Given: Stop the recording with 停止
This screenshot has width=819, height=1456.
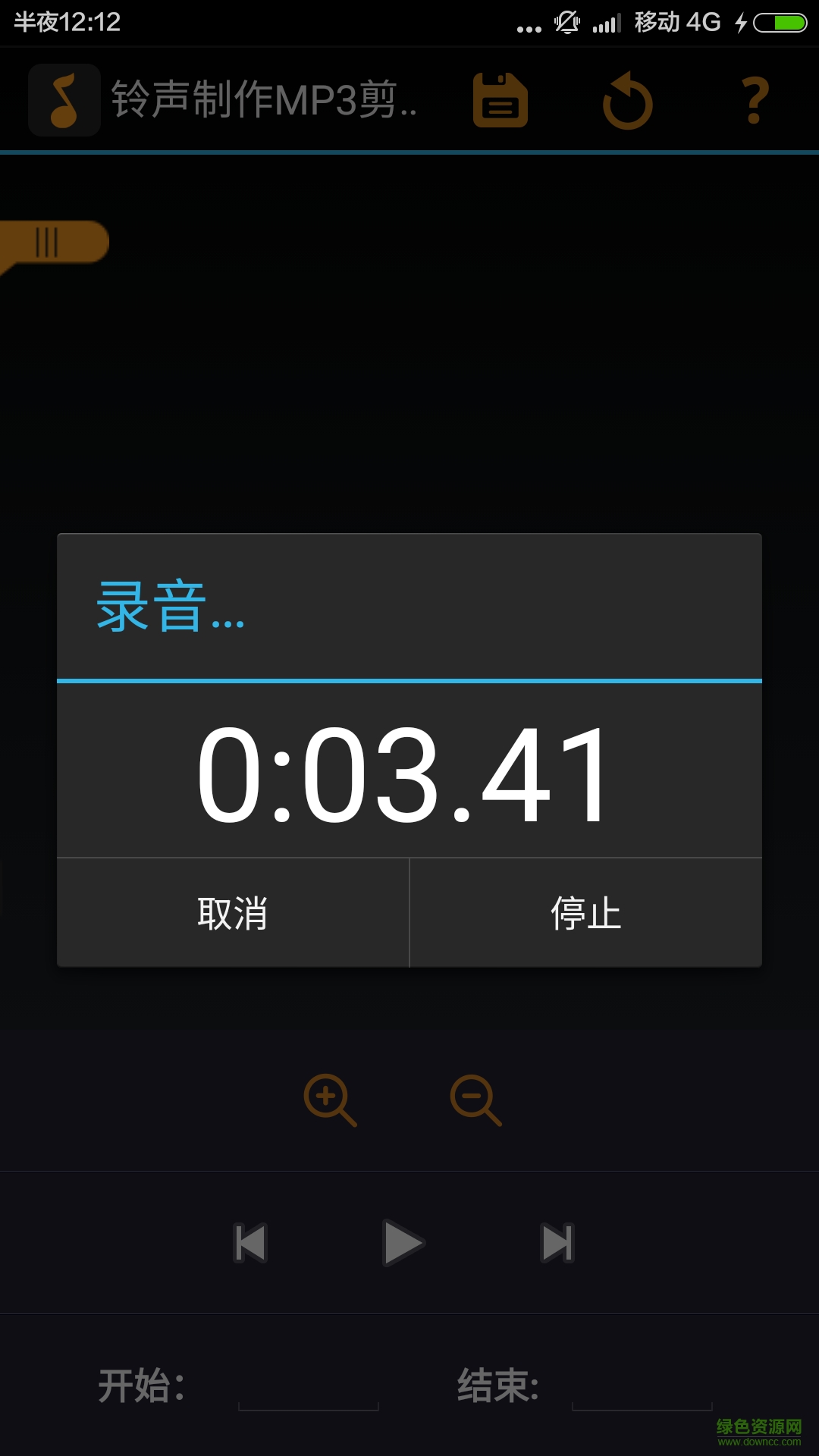Looking at the screenshot, I should (585, 913).
